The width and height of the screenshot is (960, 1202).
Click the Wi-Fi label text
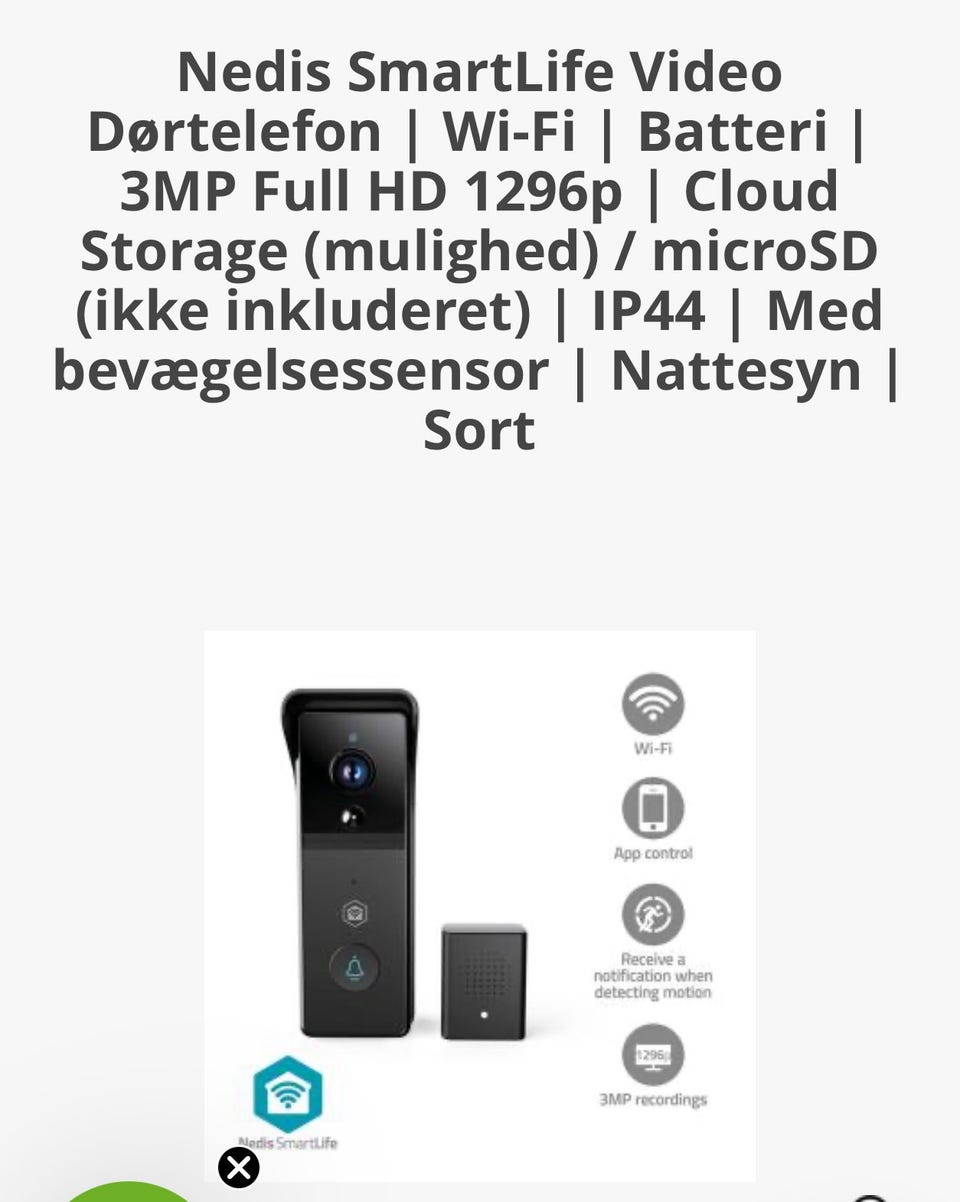click(x=653, y=745)
